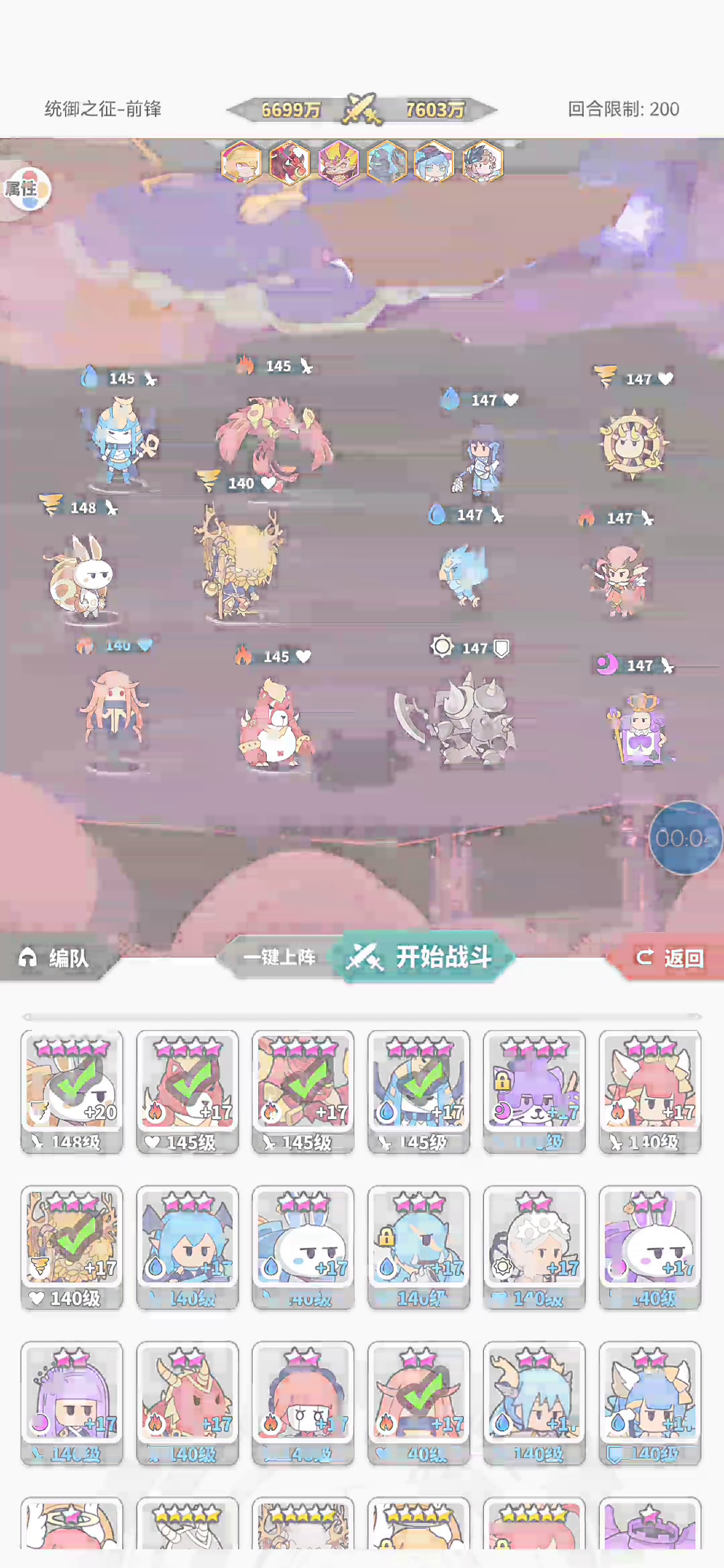View the first enemy hero portrait in the top row

pos(241,162)
